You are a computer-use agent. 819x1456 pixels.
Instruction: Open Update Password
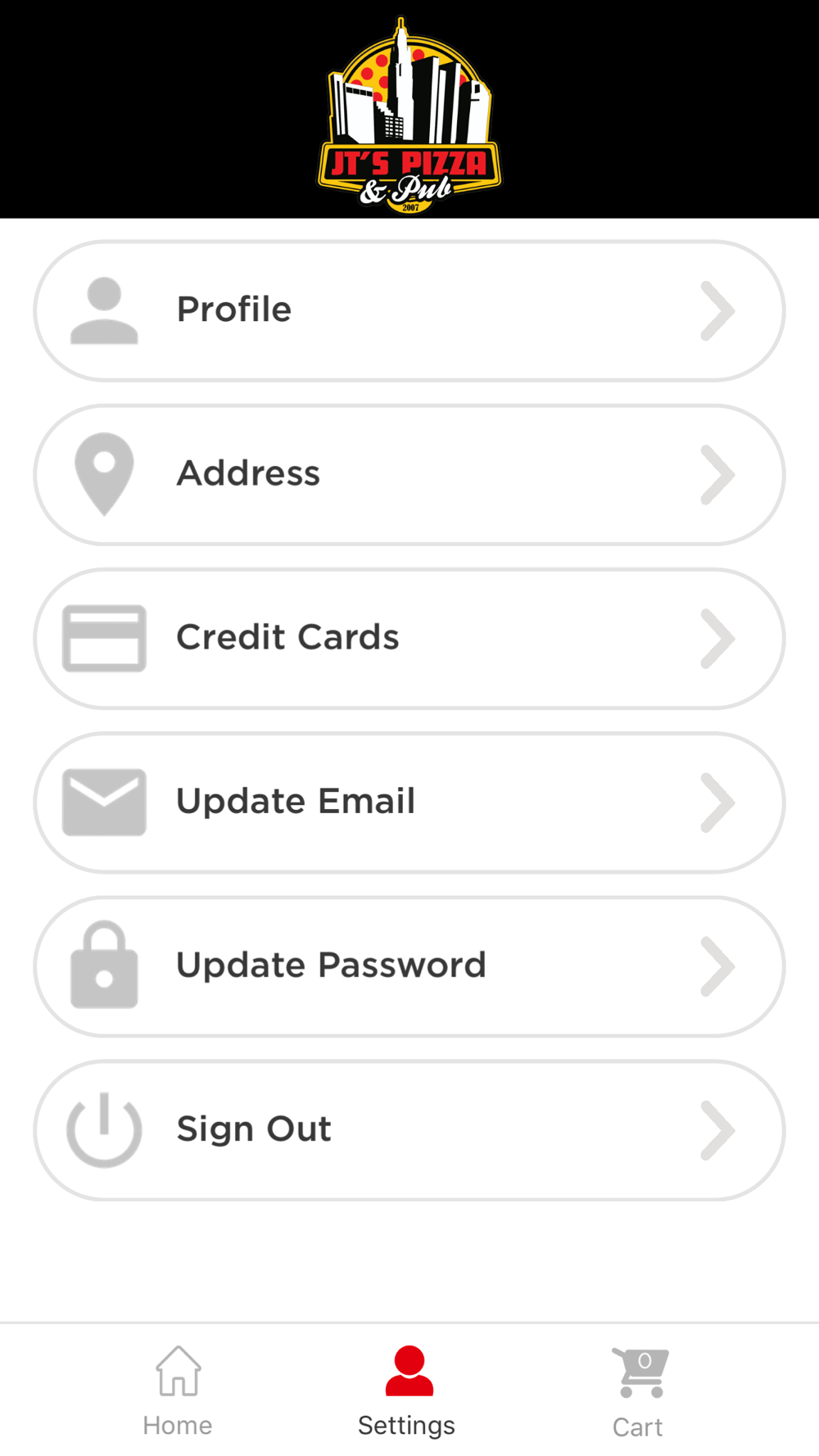(x=409, y=966)
